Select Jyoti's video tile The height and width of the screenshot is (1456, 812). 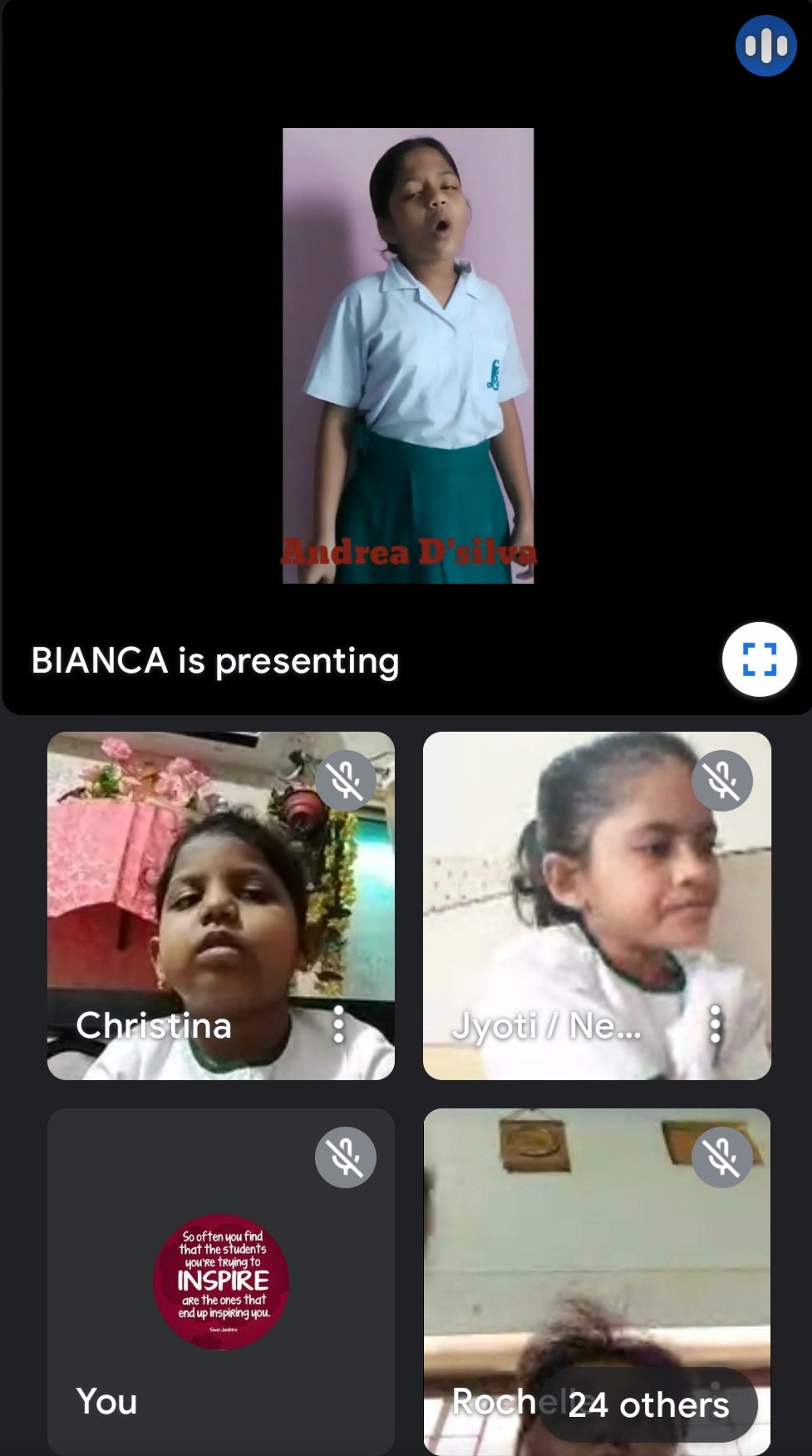[597, 906]
